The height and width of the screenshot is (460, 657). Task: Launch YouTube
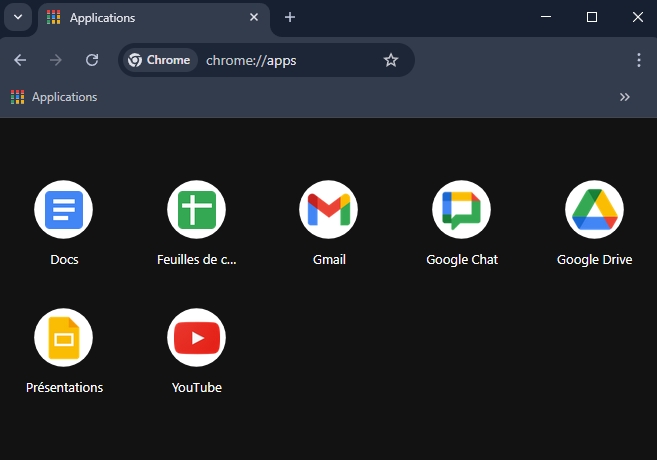[x=196, y=338]
